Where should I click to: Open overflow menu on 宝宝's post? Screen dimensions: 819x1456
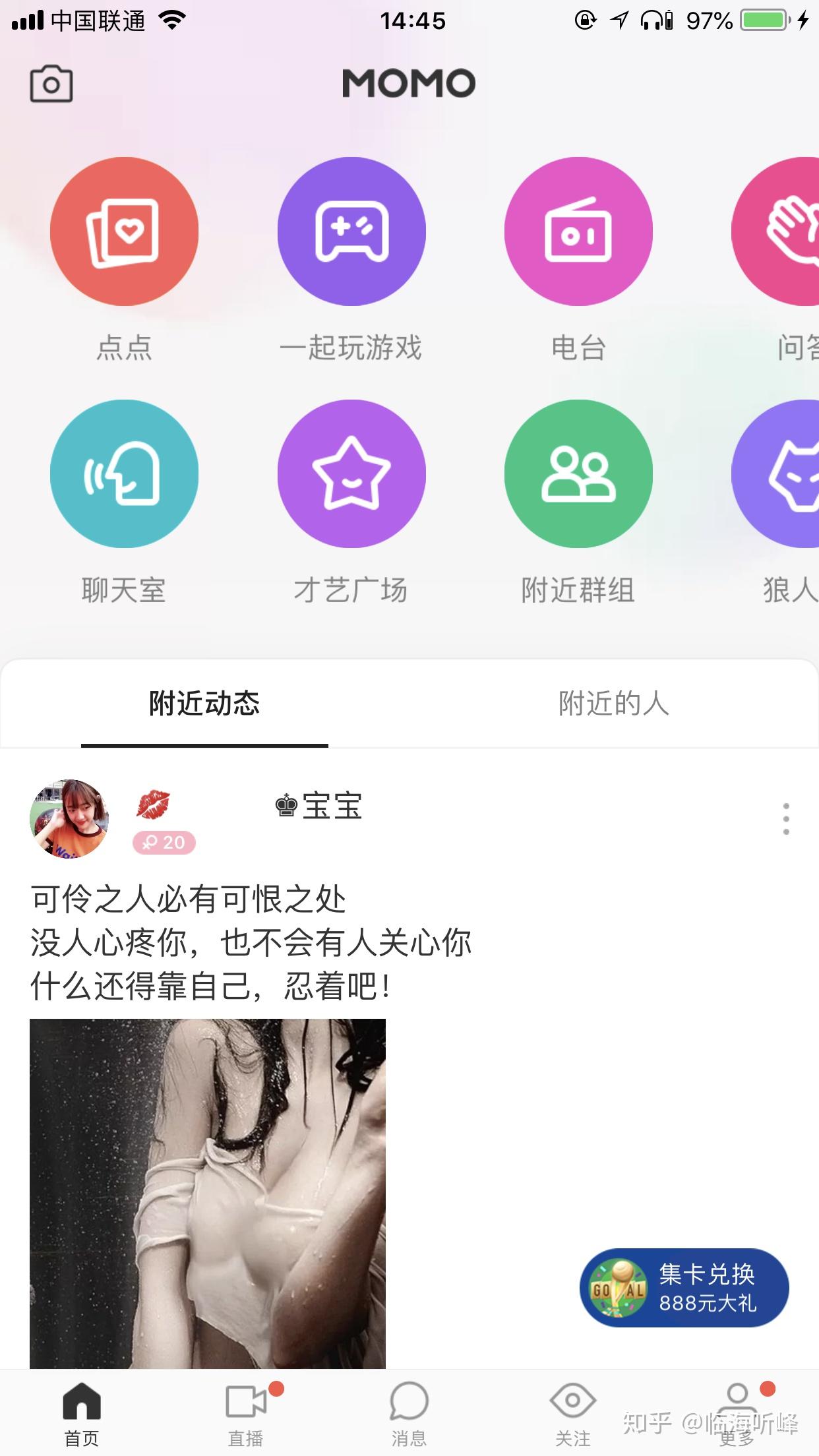coord(785,819)
